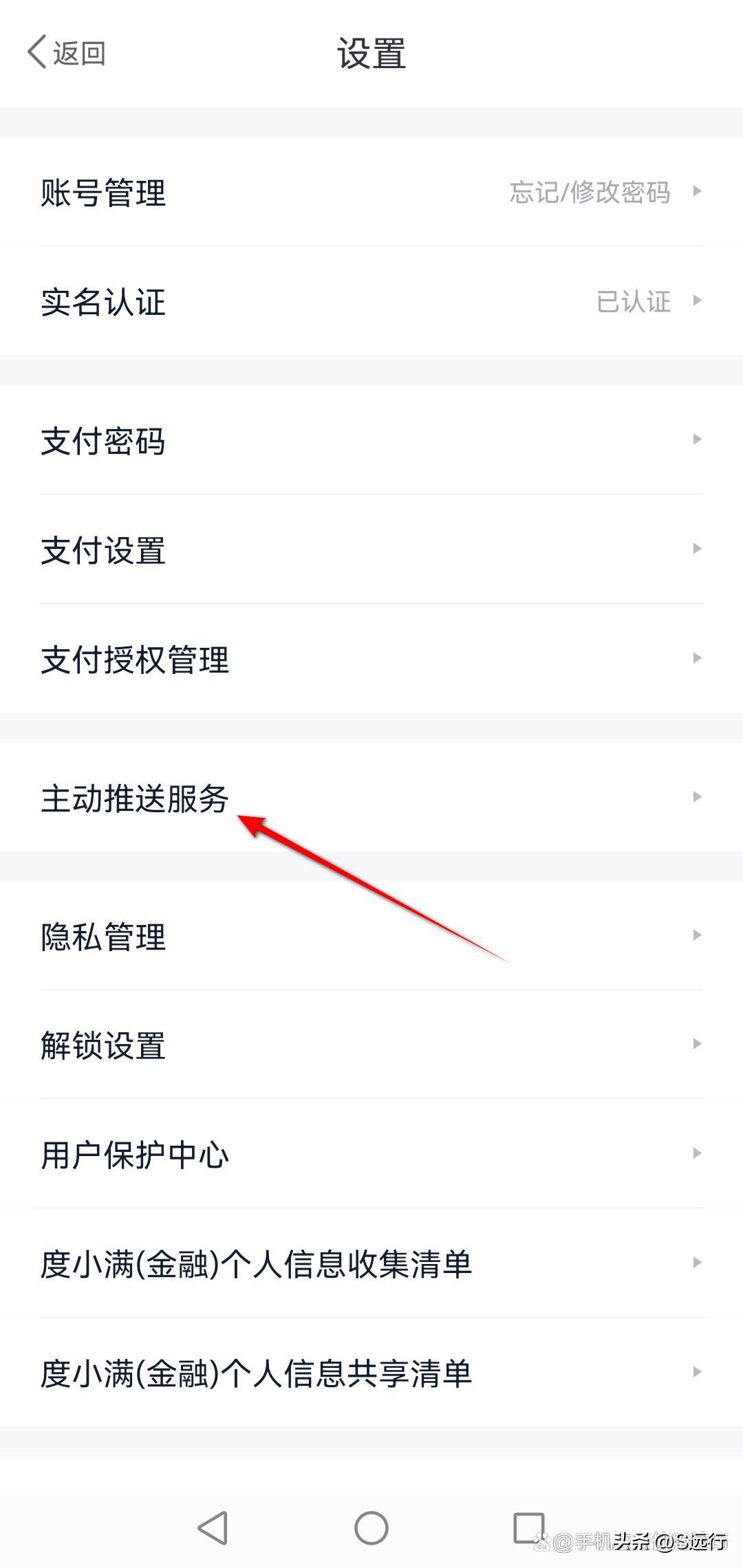Open 支付授权管理 authorization management
Image resolution: width=743 pixels, height=1568 pixels.
coord(135,659)
